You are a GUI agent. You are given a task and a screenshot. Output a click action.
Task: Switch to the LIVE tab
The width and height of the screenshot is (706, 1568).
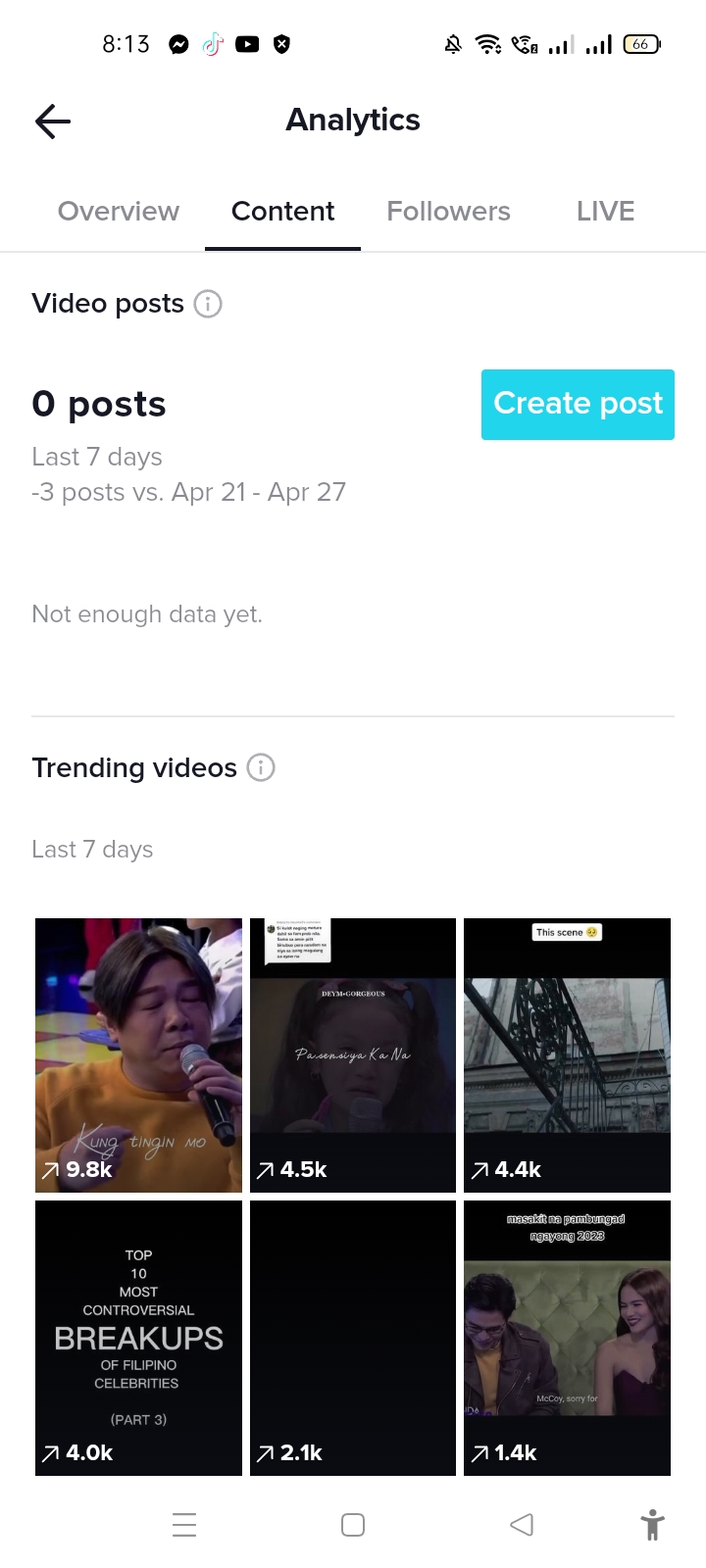click(605, 212)
